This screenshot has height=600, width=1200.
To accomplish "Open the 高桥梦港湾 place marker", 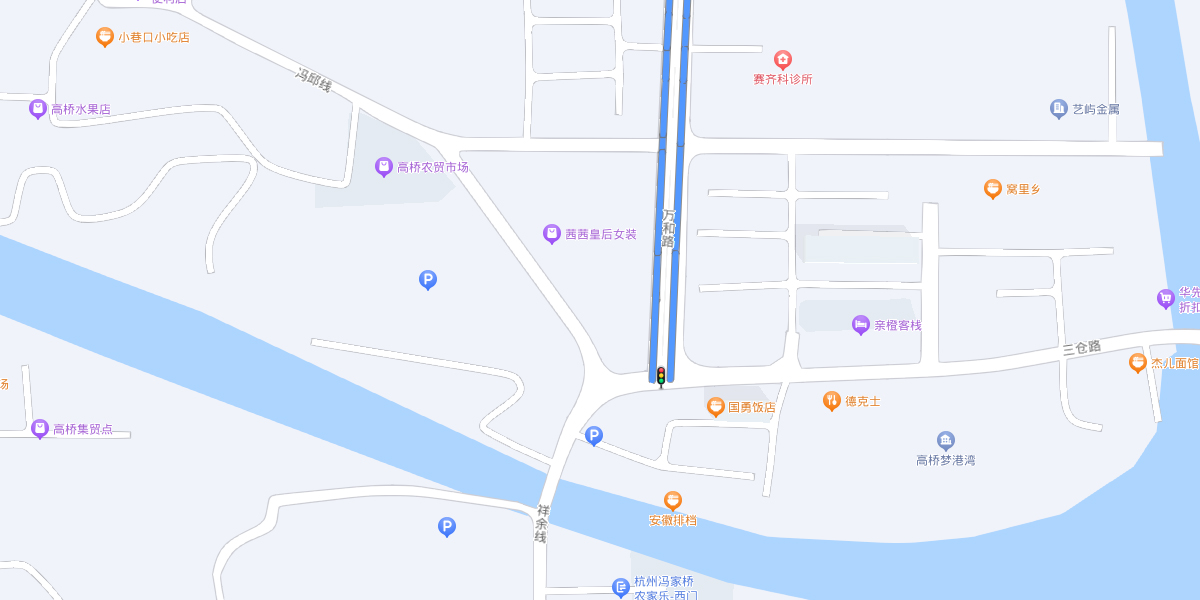I will 945,441.
